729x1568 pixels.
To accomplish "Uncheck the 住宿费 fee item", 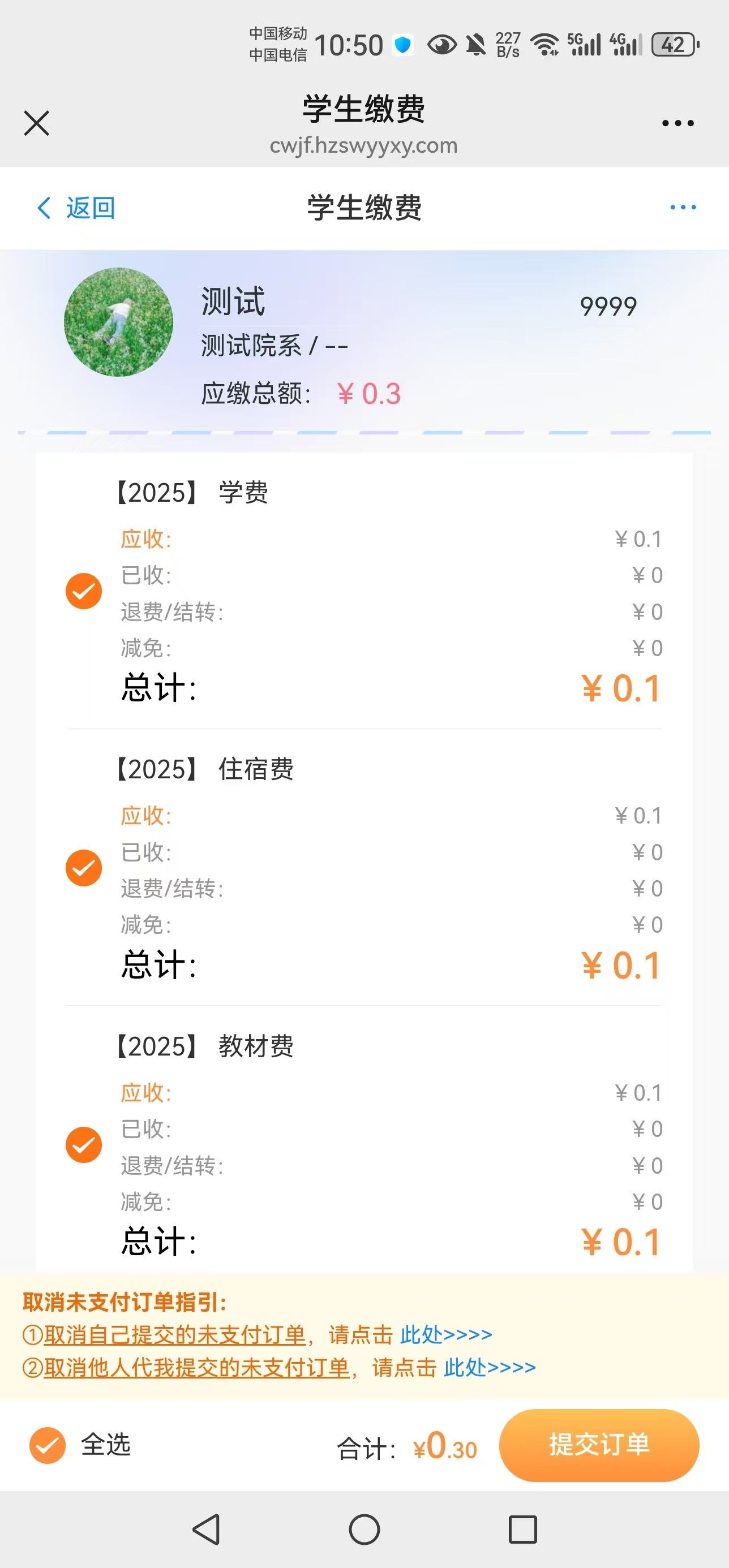I will pyautogui.click(x=83, y=868).
